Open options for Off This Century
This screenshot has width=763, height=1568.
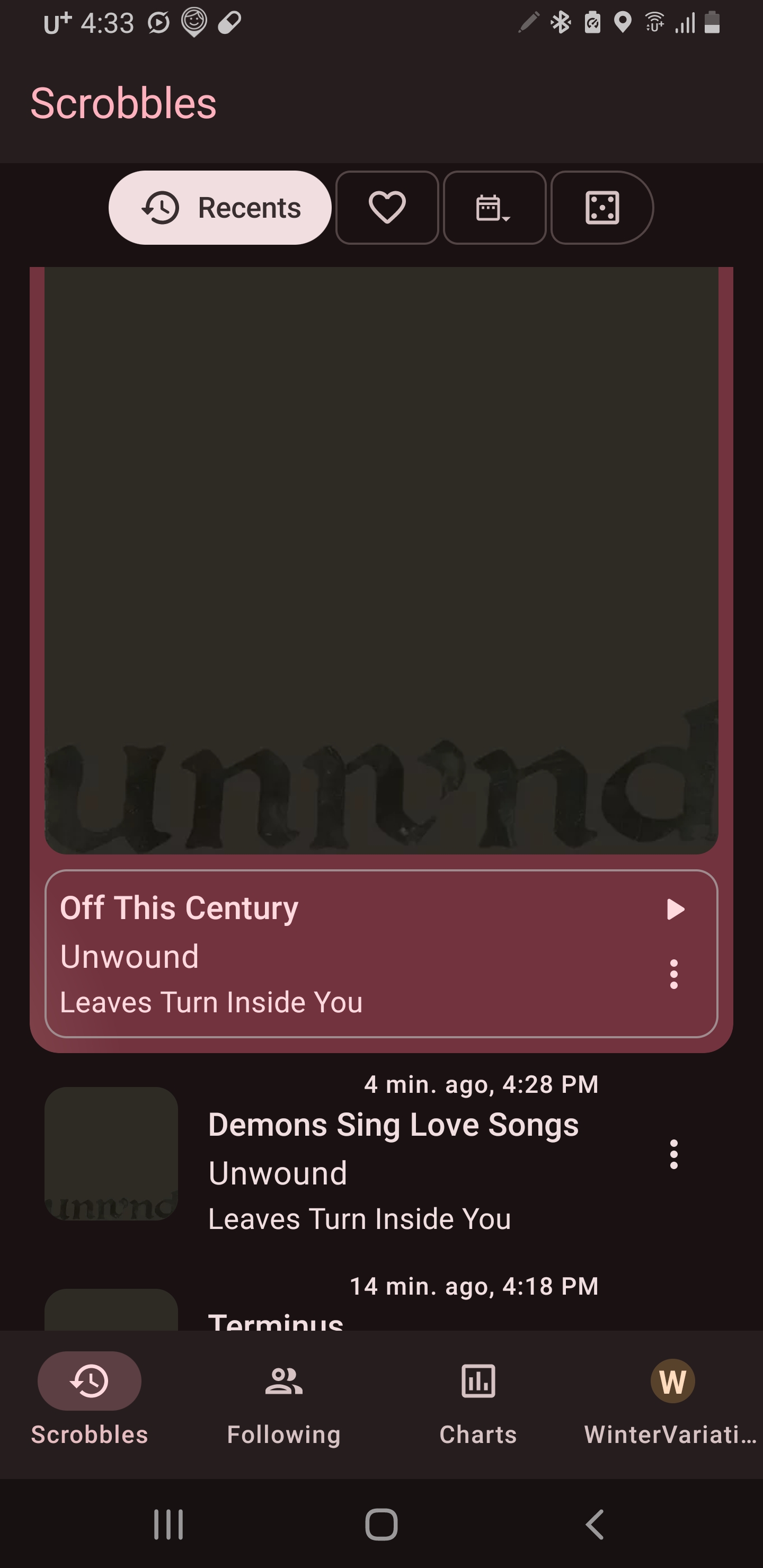pyautogui.click(x=673, y=974)
